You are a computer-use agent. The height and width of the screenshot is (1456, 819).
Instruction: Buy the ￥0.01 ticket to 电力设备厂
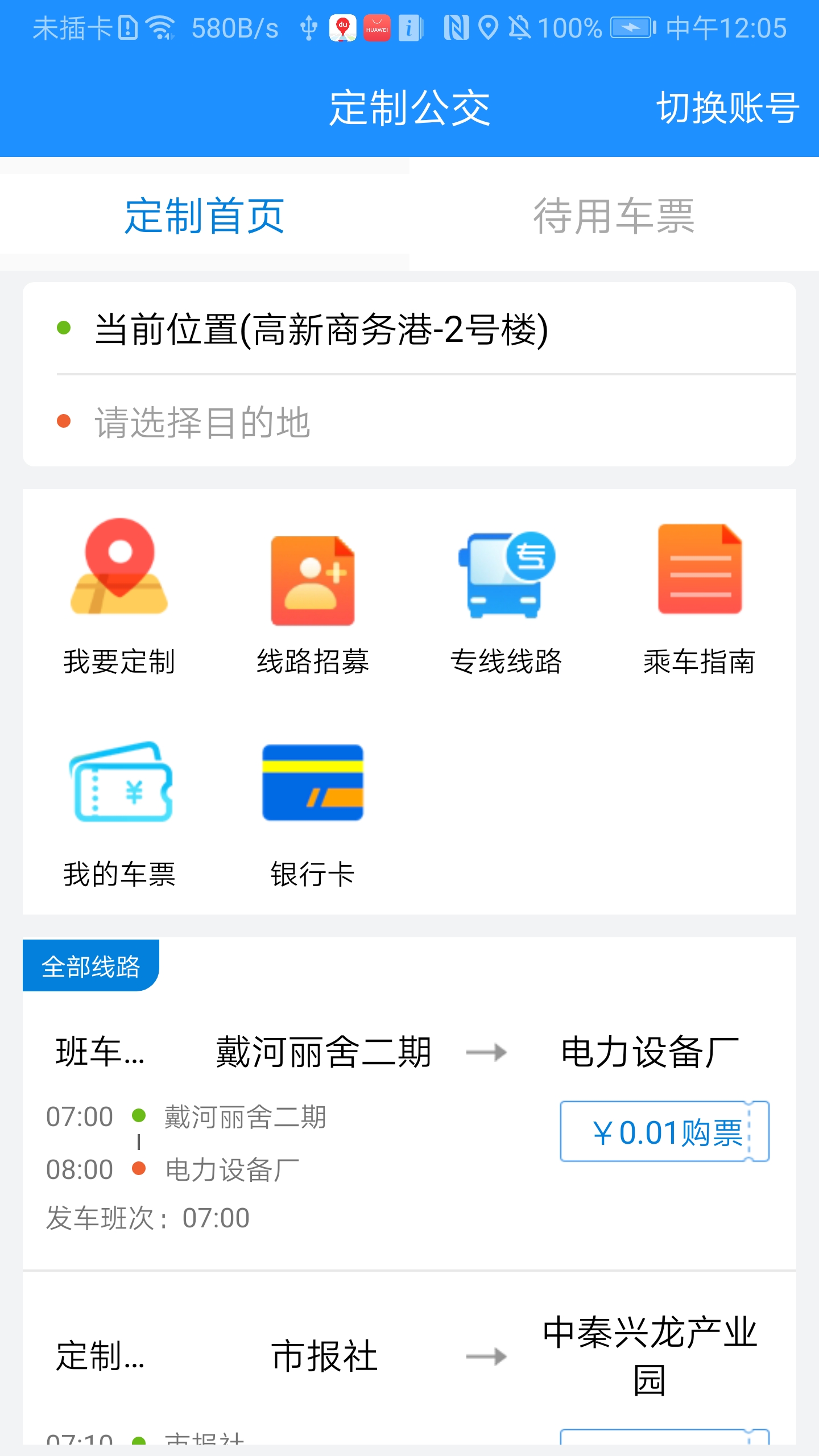(x=664, y=1132)
